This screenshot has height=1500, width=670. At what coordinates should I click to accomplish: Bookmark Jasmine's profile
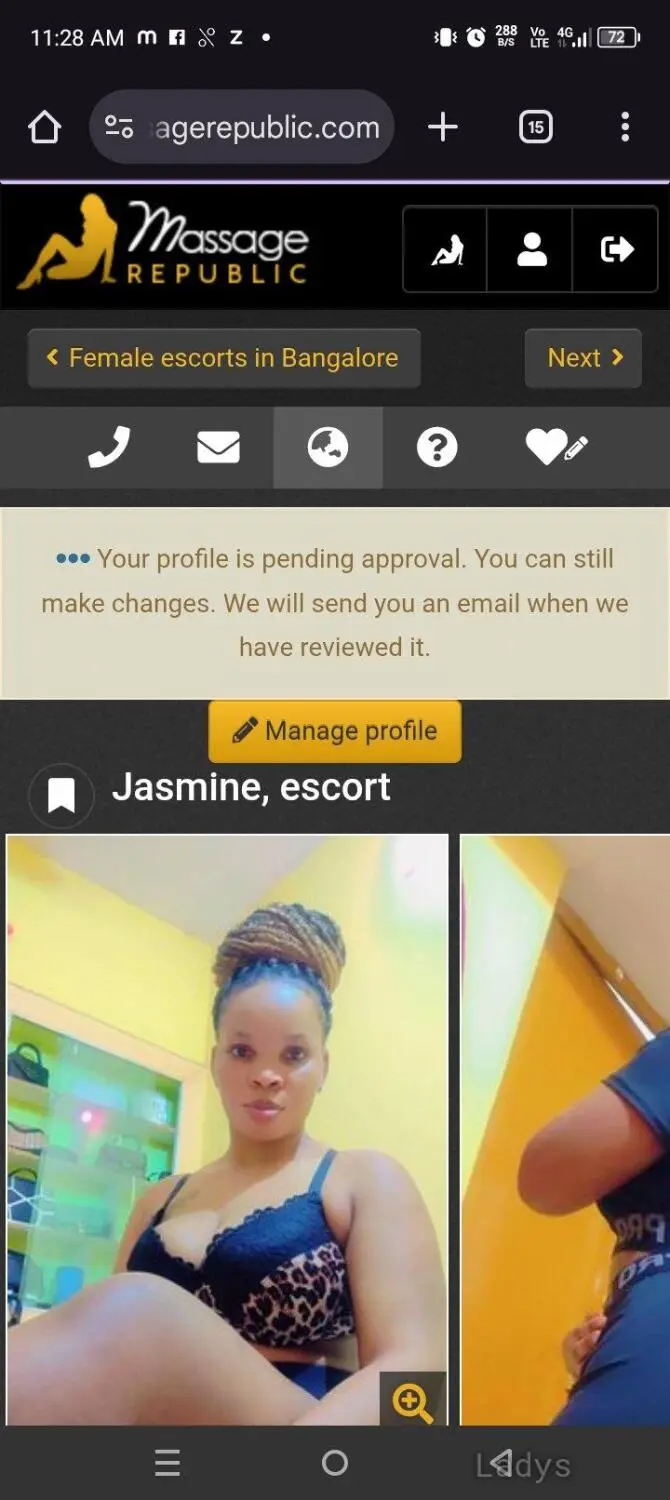62,796
